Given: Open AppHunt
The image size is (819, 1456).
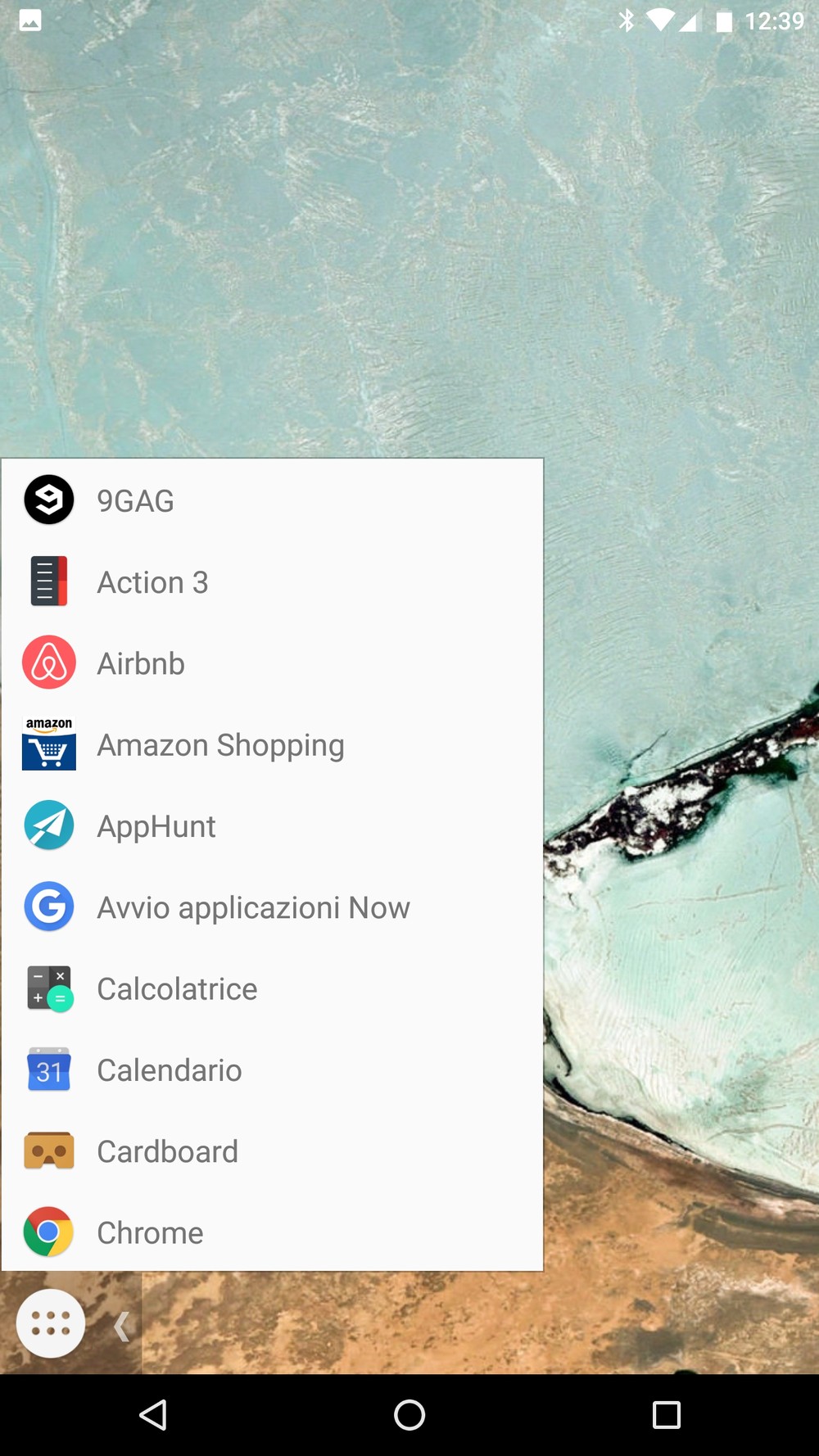Looking at the screenshot, I should coord(156,826).
